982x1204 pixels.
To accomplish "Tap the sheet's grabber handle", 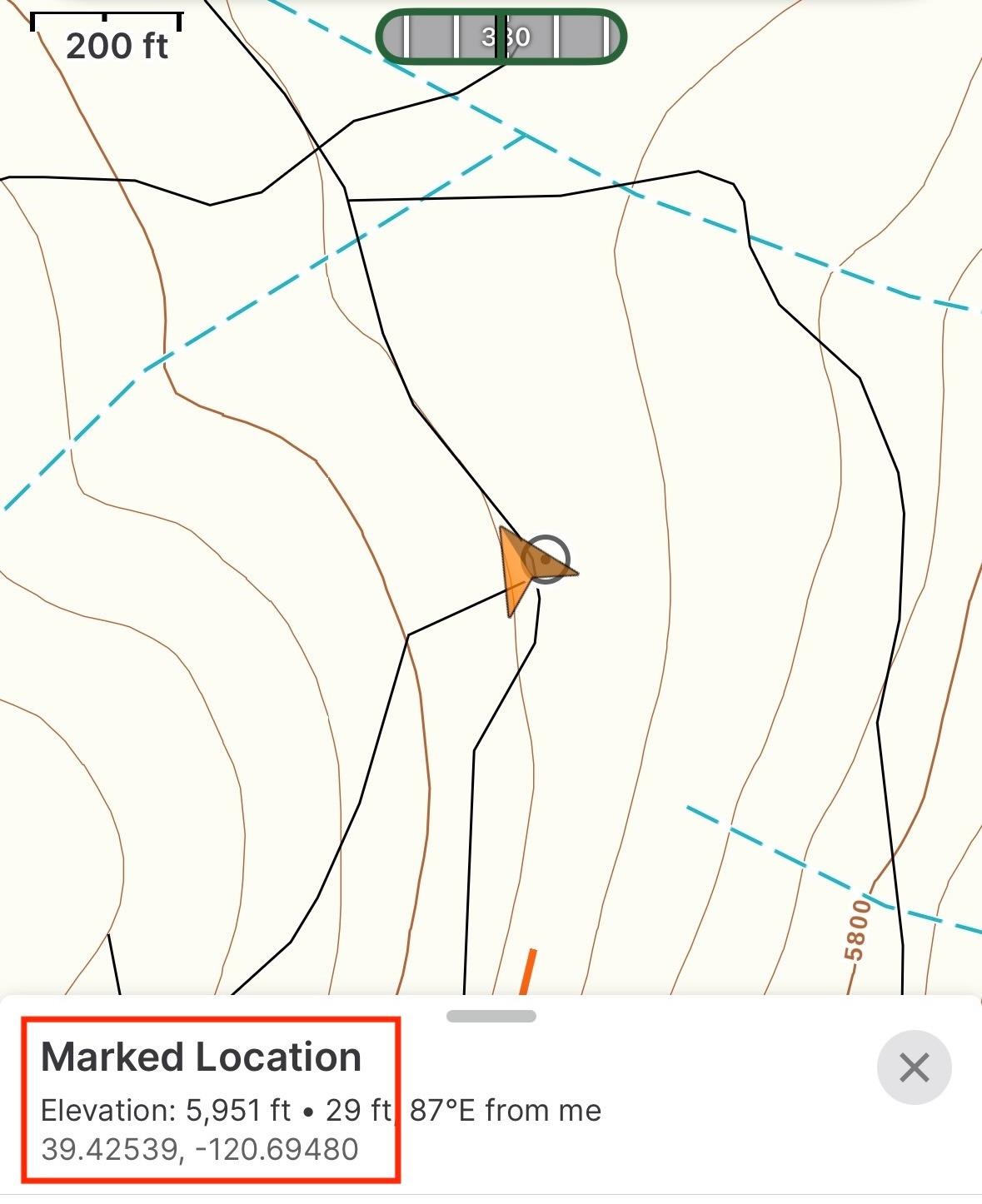I will pyautogui.click(x=491, y=1016).
